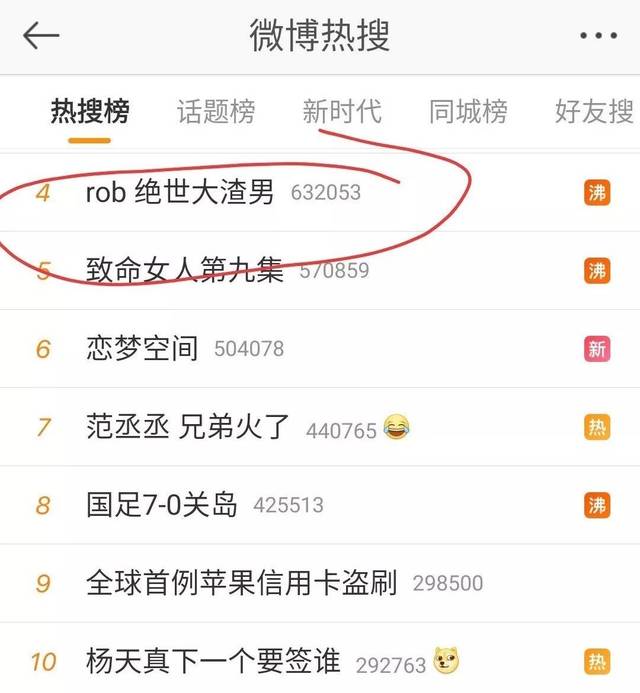This screenshot has width=640, height=693.
Task: Switch to the 新时代 tab
Action: pos(342,111)
